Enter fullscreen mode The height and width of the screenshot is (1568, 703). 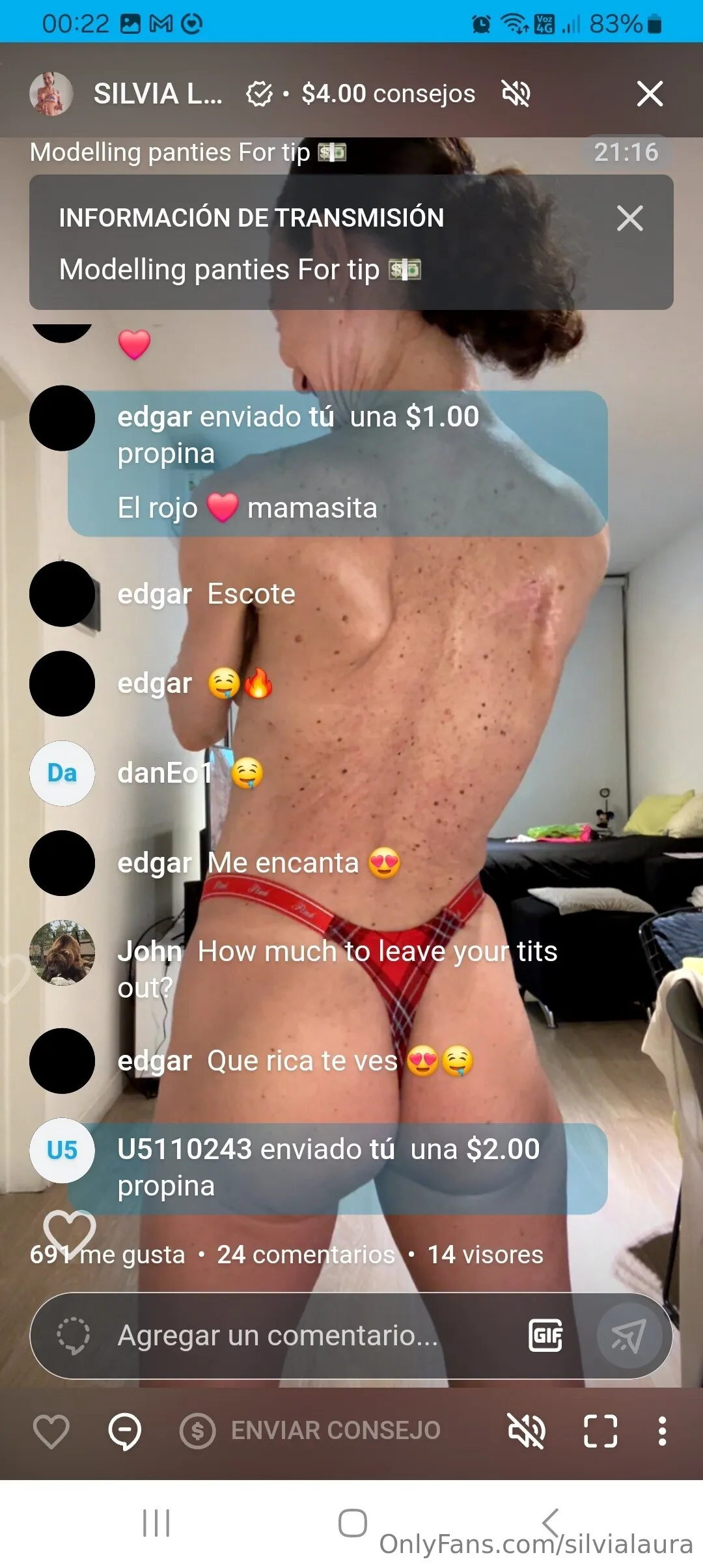coord(600,1431)
